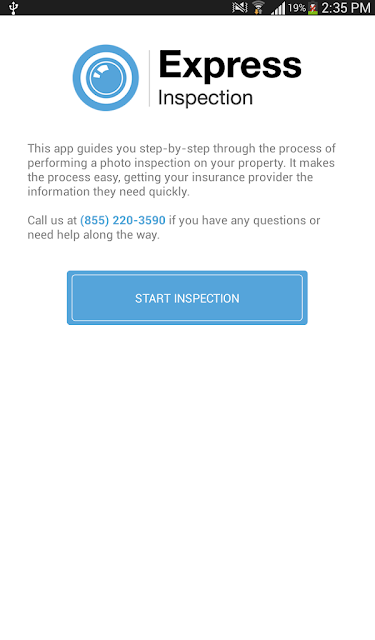375x640 pixels.
Task: Call the (855) 220-3590 support number
Action: tap(123, 220)
